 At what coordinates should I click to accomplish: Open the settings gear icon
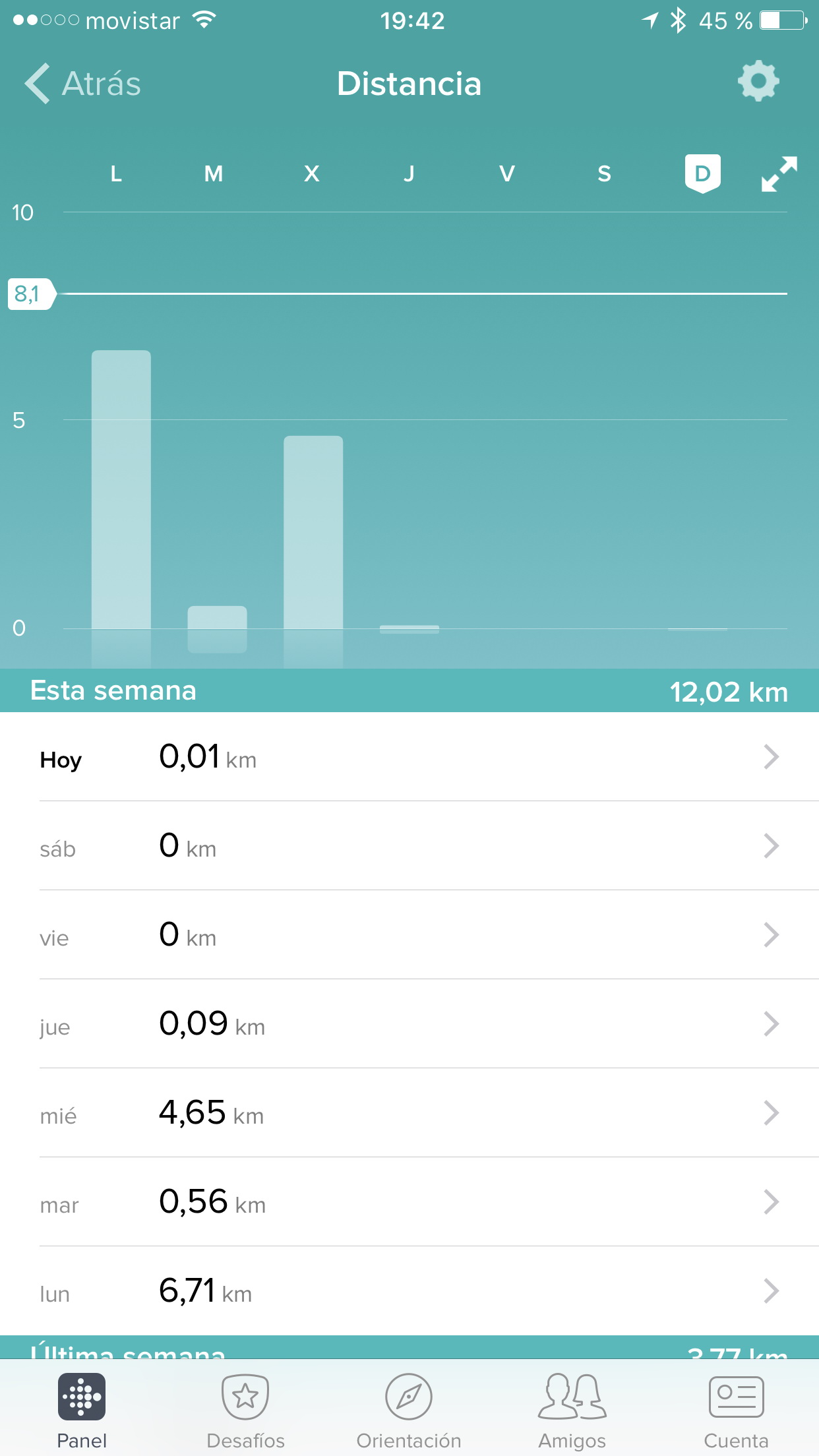[758, 82]
